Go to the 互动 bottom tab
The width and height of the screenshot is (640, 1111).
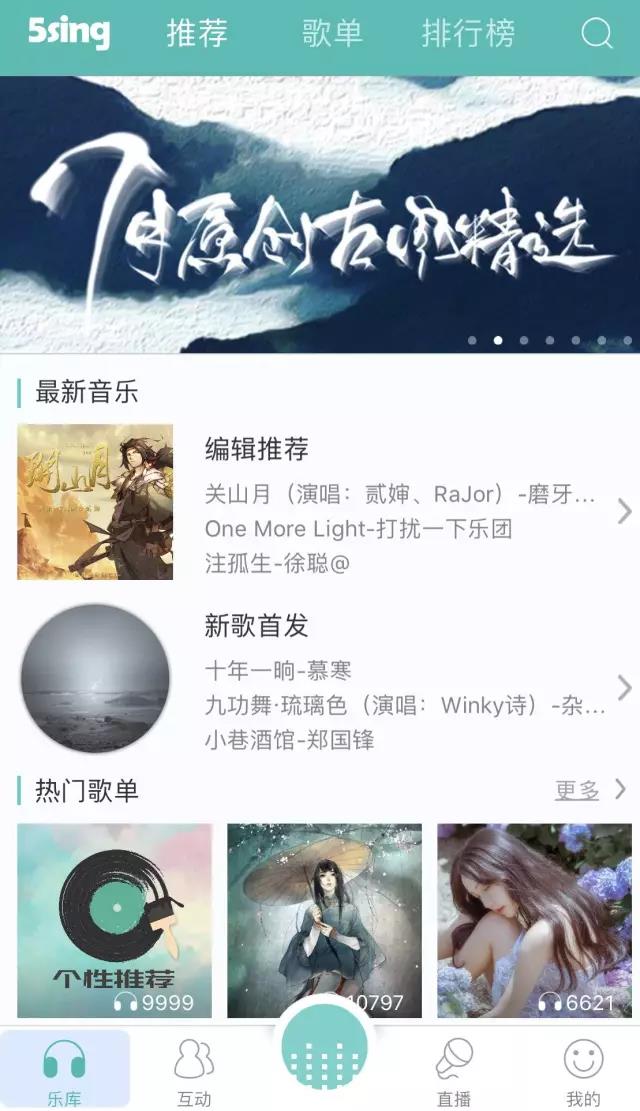point(194,1071)
